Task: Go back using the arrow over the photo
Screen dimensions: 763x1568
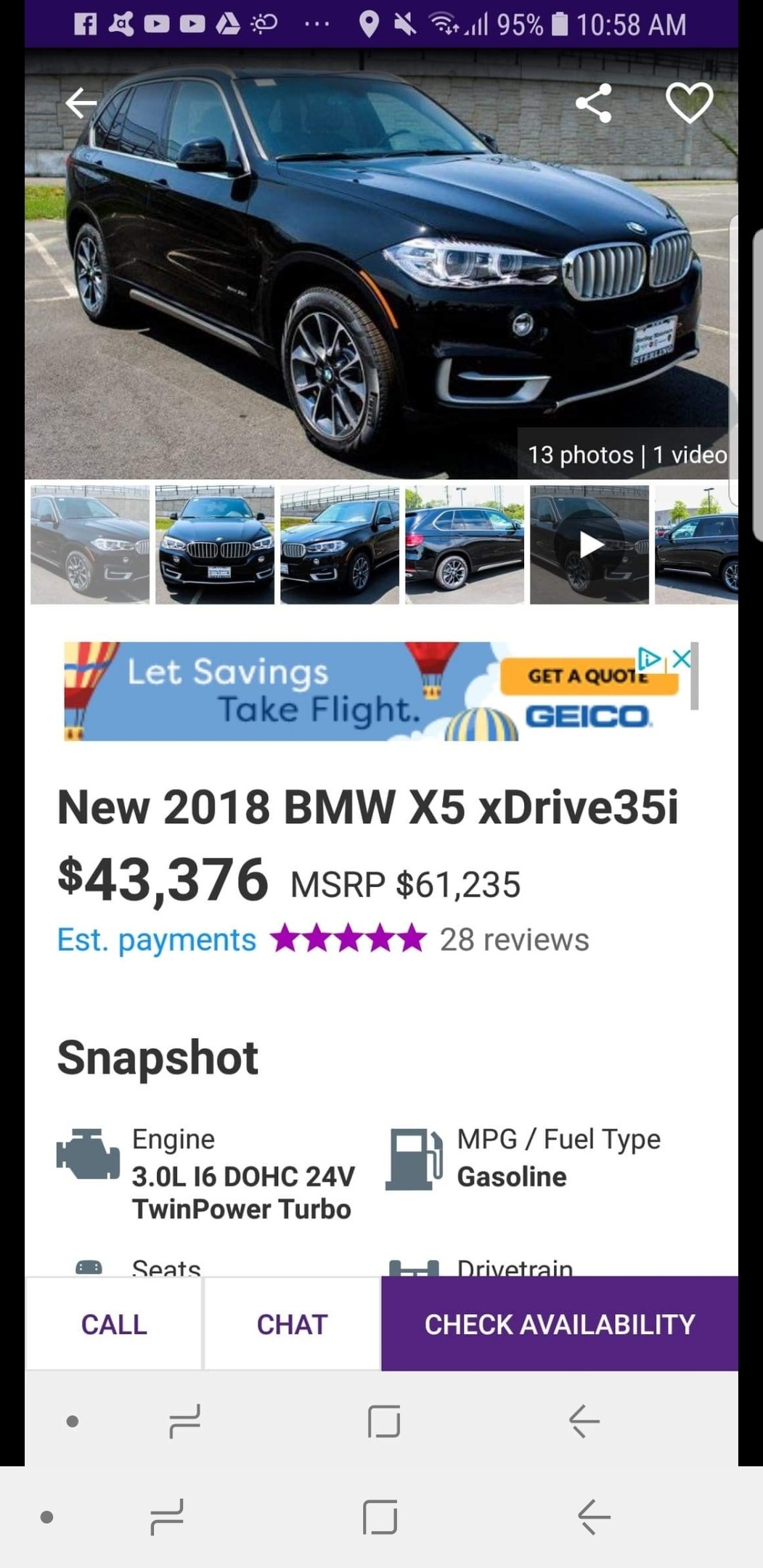Action: coord(81,102)
